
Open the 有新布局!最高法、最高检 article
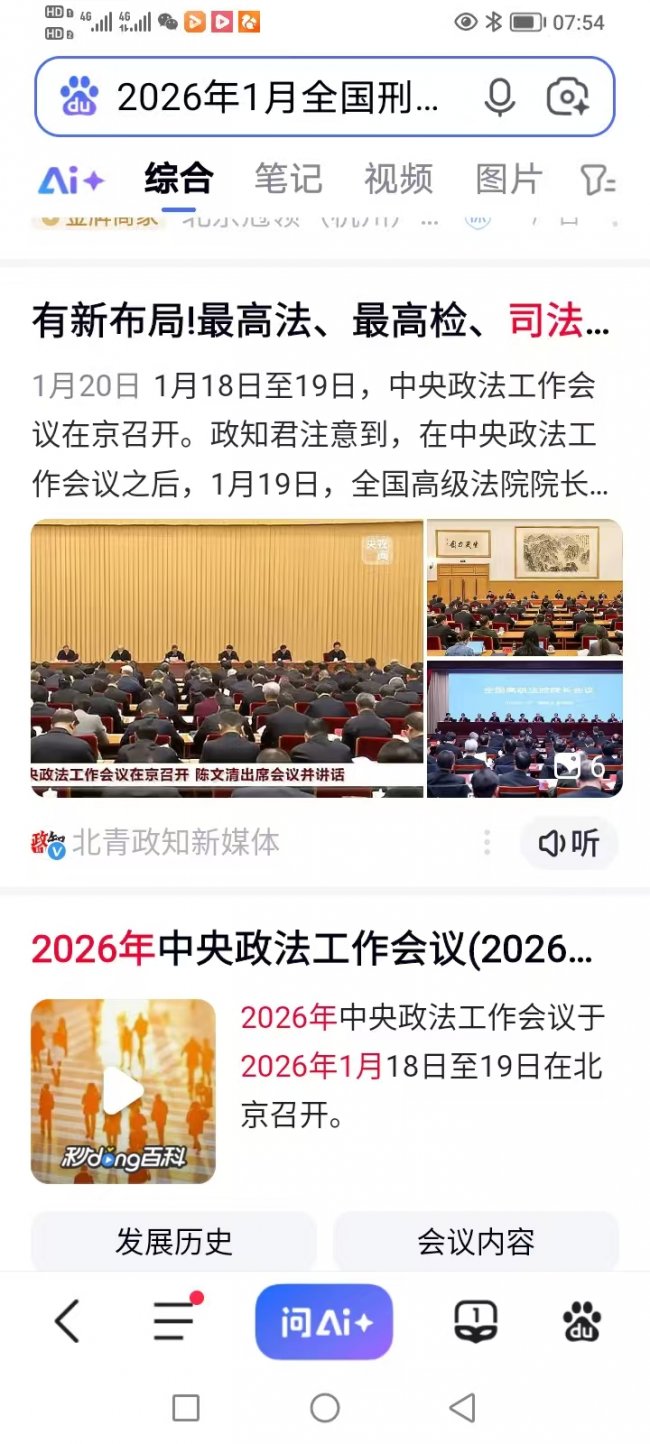pyautogui.click(x=320, y=322)
